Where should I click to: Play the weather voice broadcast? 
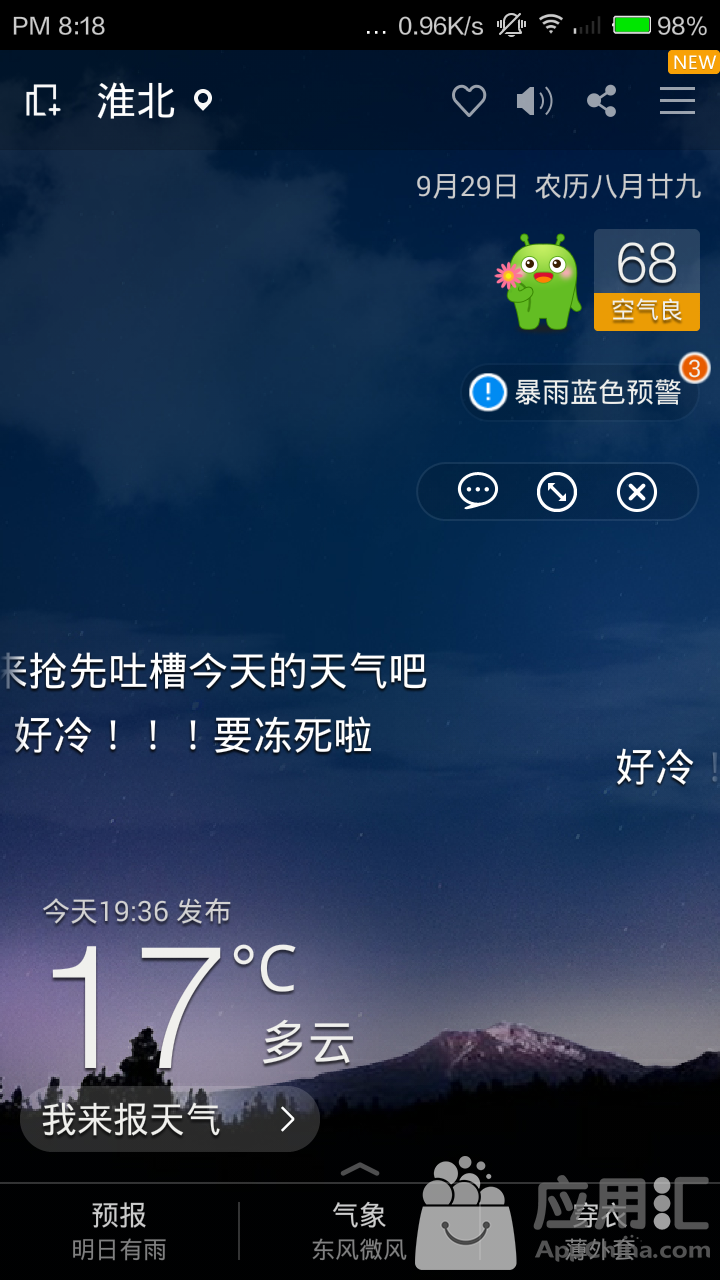(x=534, y=101)
